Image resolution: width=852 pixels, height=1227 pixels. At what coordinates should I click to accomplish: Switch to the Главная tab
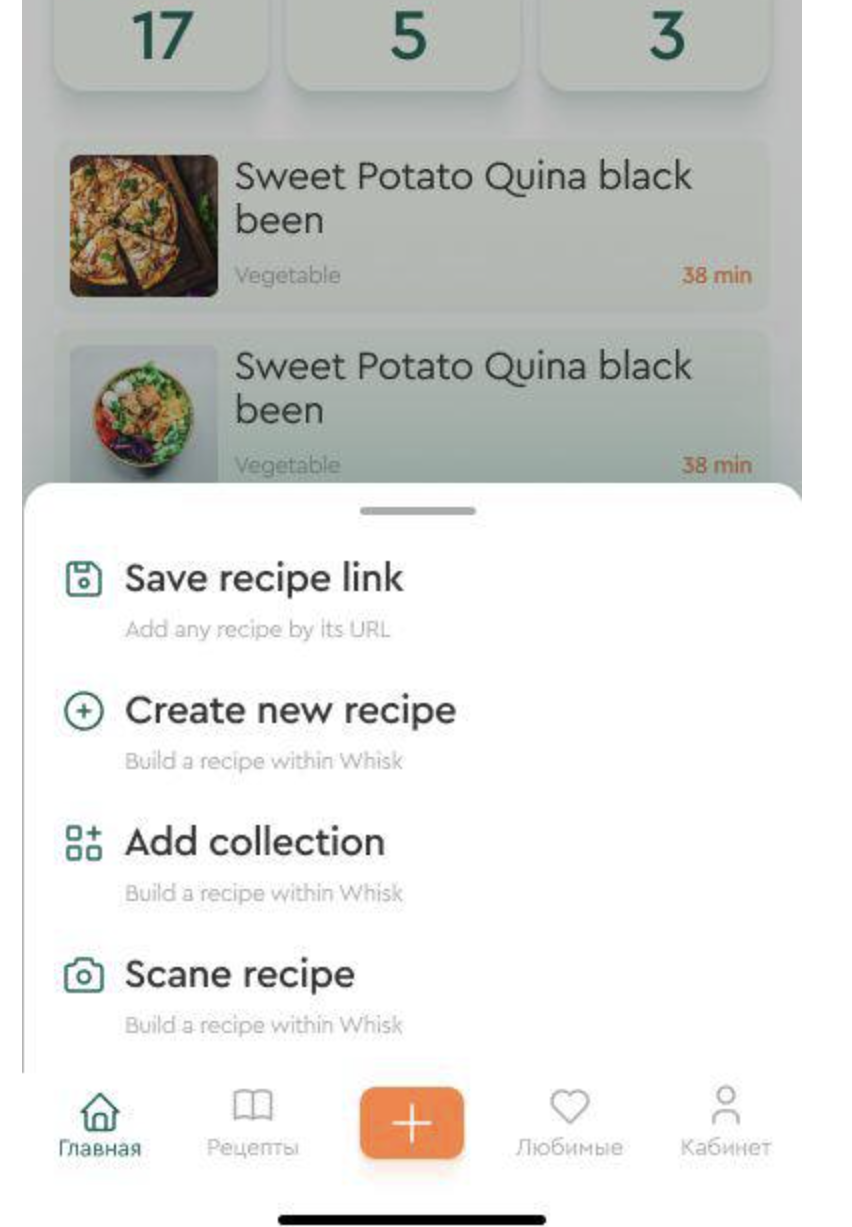[99, 1125]
